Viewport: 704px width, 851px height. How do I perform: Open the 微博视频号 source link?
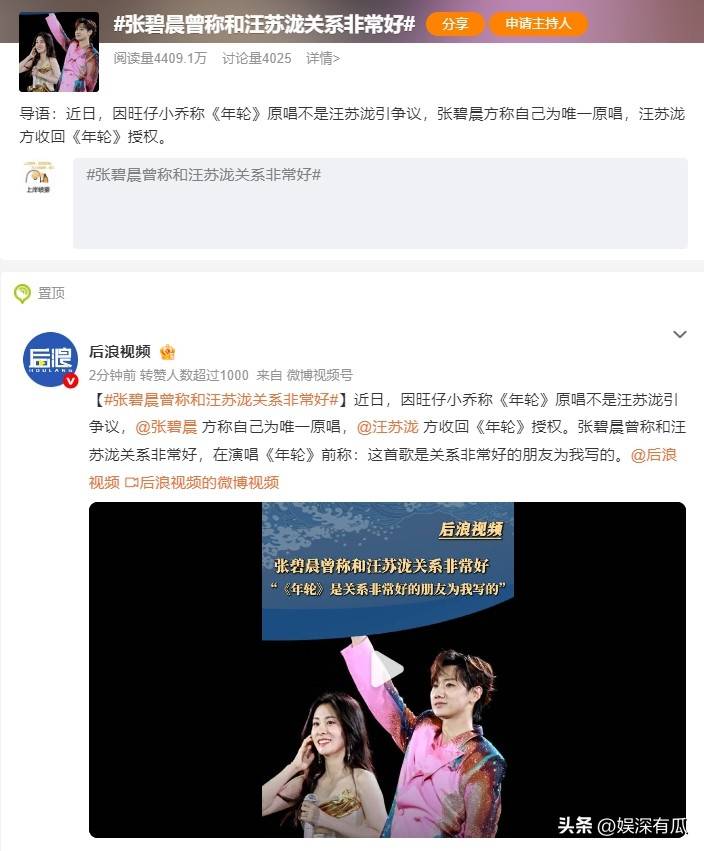tap(320, 375)
